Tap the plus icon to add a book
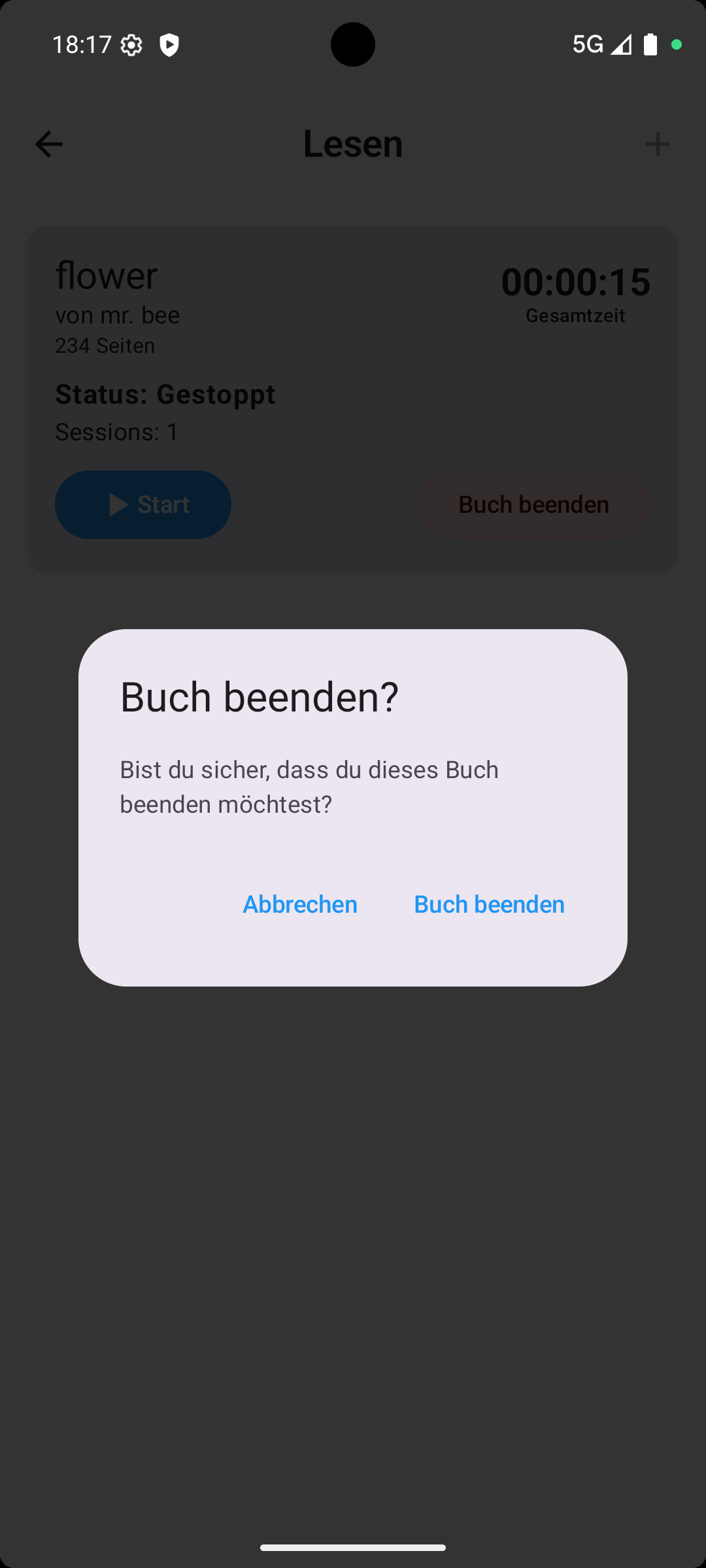Viewport: 706px width, 1568px height. pos(658,144)
